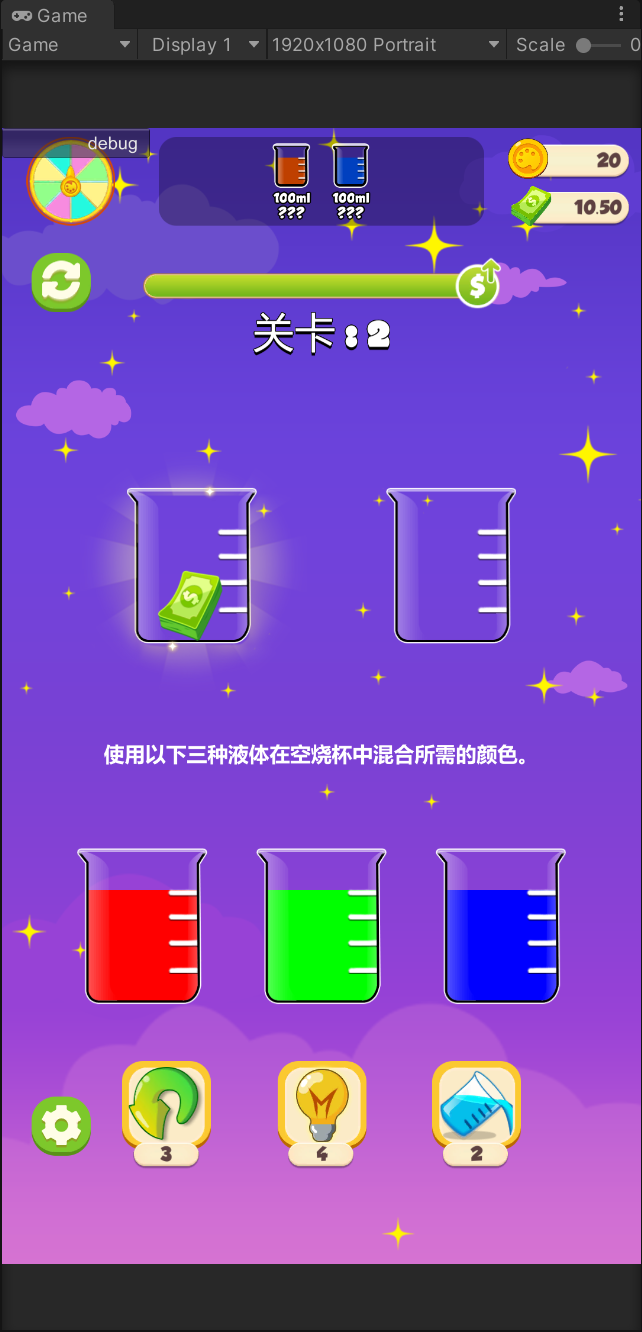The width and height of the screenshot is (642, 1332).
Task: Select the red liquid beaker
Action: click(142, 930)
